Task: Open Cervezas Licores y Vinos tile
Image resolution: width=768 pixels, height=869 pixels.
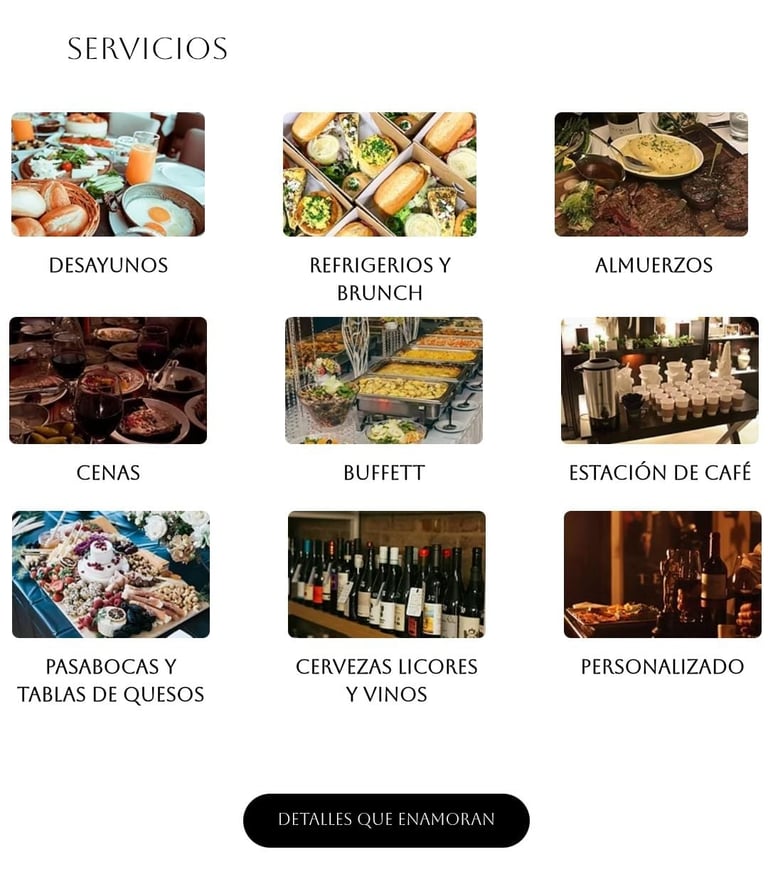Action: [386, 574]
